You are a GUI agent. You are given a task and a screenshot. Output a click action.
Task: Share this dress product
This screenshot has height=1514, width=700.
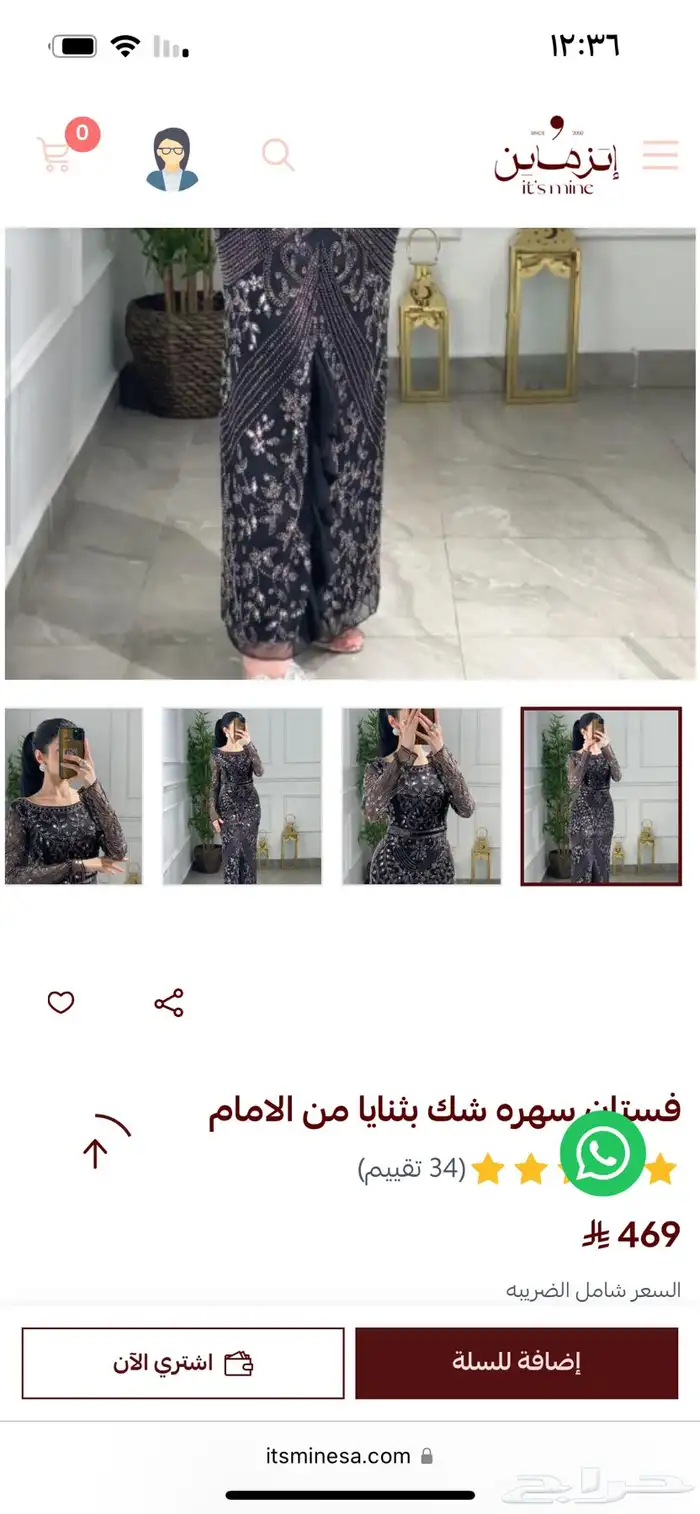click(x=169, y=1002)
